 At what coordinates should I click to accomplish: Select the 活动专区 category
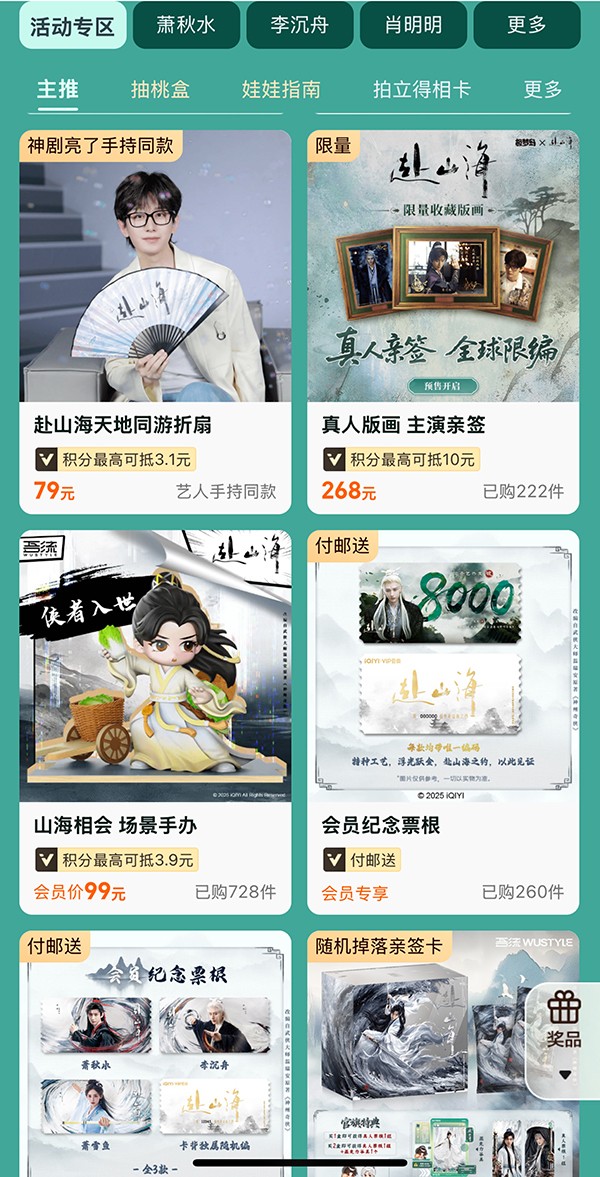pyautogui.click(x=72, y=25)
